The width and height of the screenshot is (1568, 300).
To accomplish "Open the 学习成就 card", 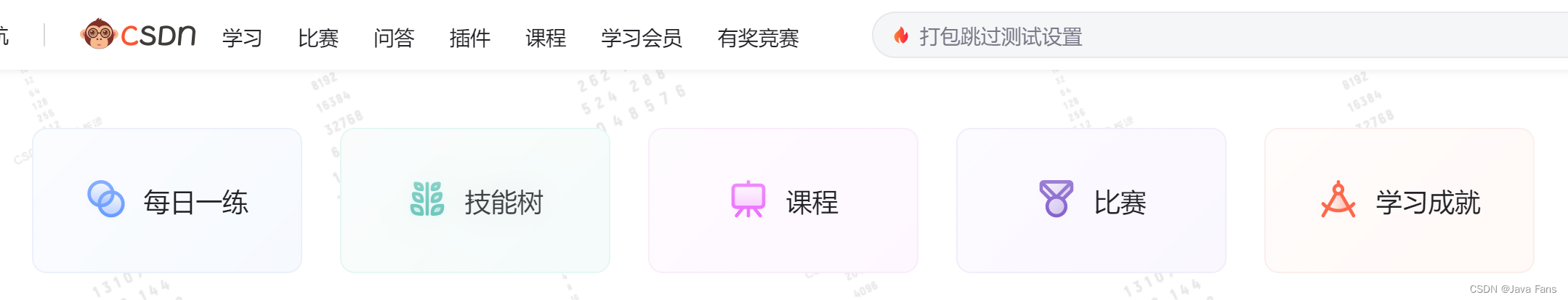I will coord(1399,201).
